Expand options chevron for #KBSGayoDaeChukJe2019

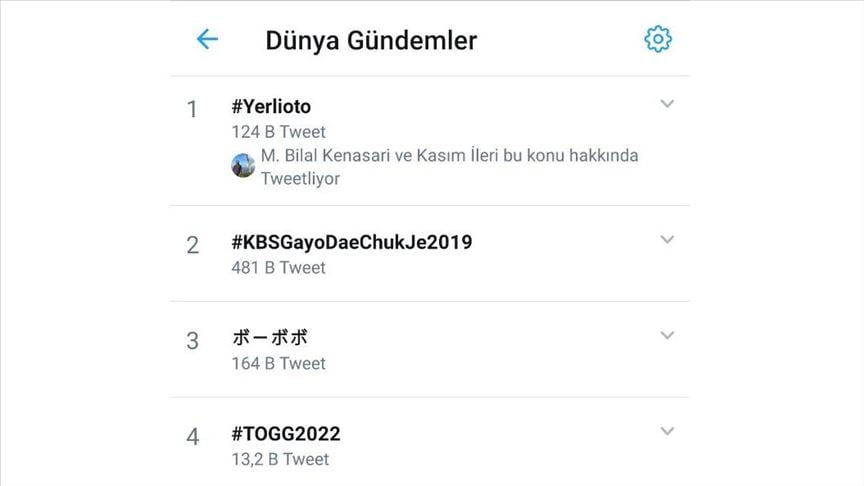pos(667,240)
